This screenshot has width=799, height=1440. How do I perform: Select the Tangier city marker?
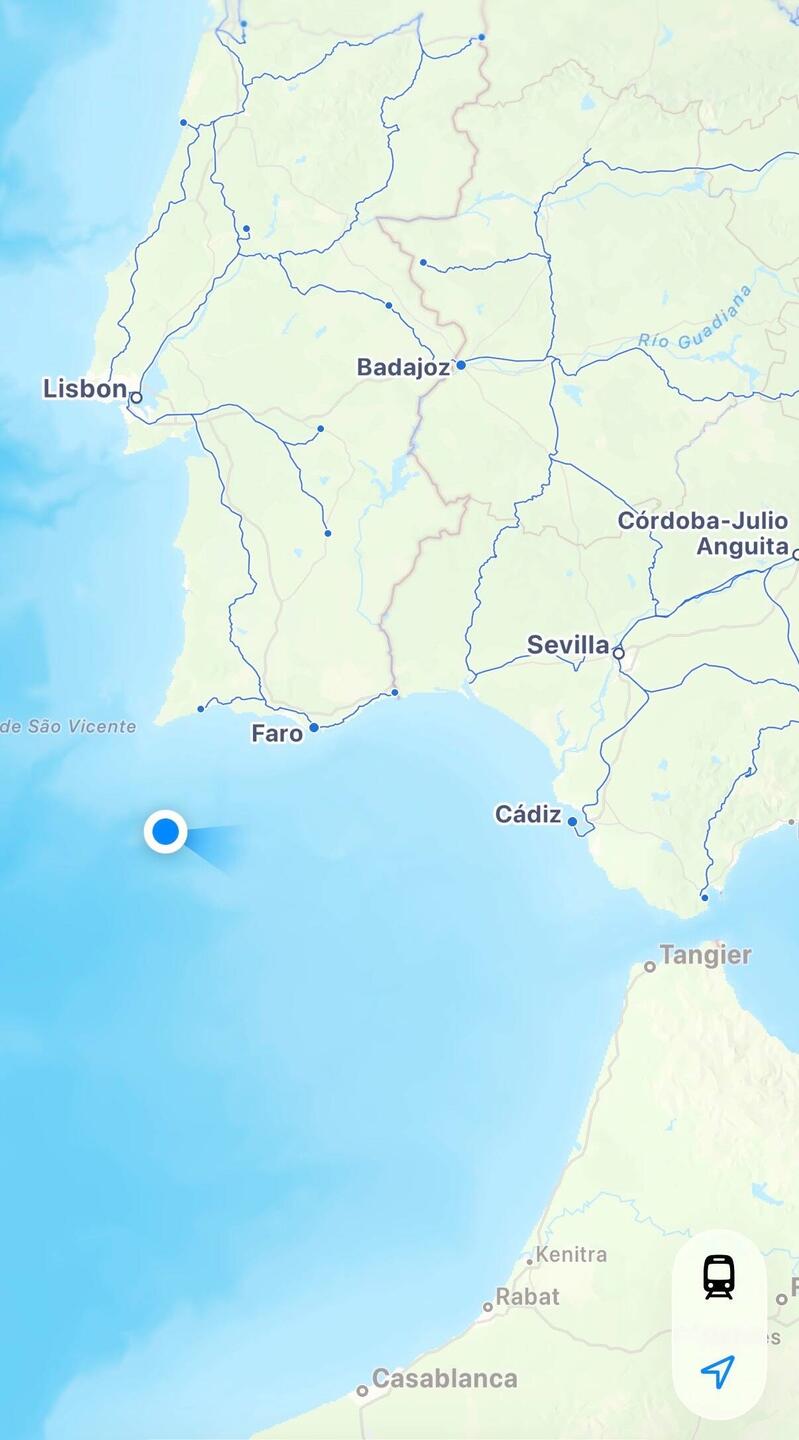(x=650, y=966)
